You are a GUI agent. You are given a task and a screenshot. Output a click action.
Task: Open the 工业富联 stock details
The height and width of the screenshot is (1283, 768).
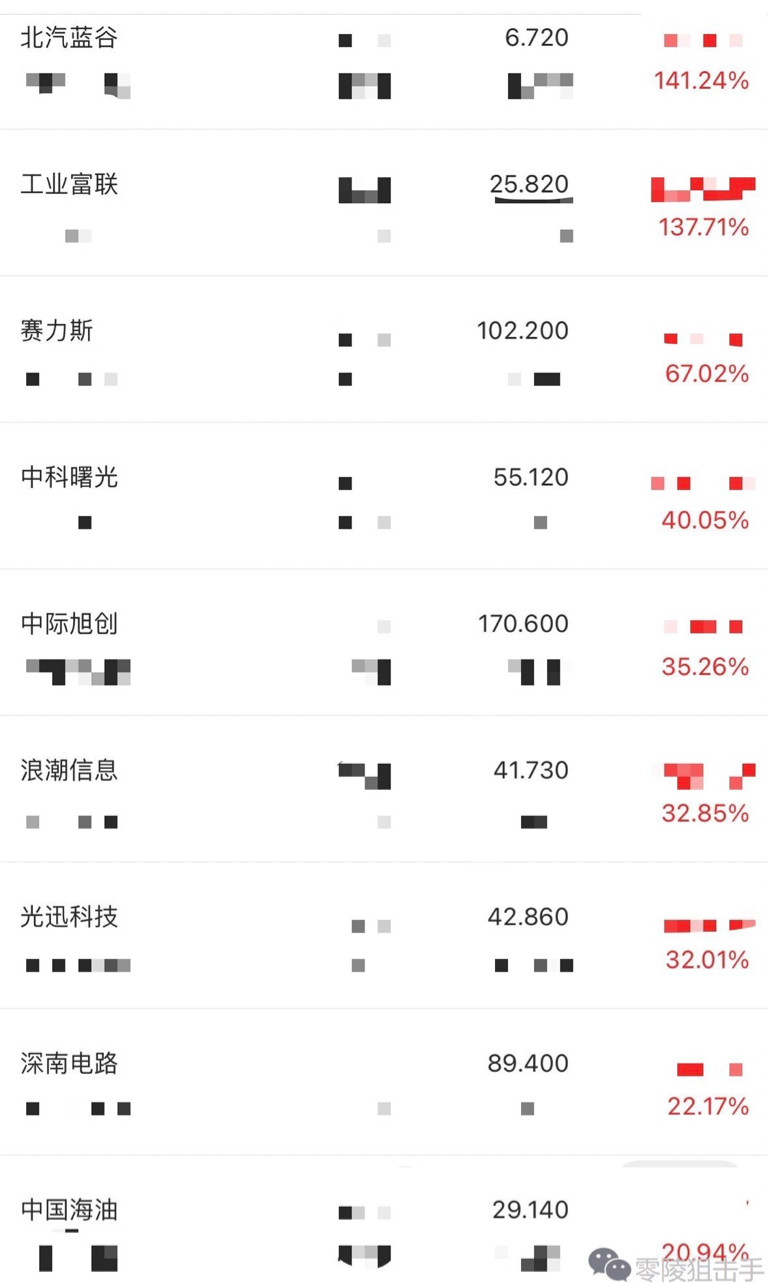(x=68, y=184)
